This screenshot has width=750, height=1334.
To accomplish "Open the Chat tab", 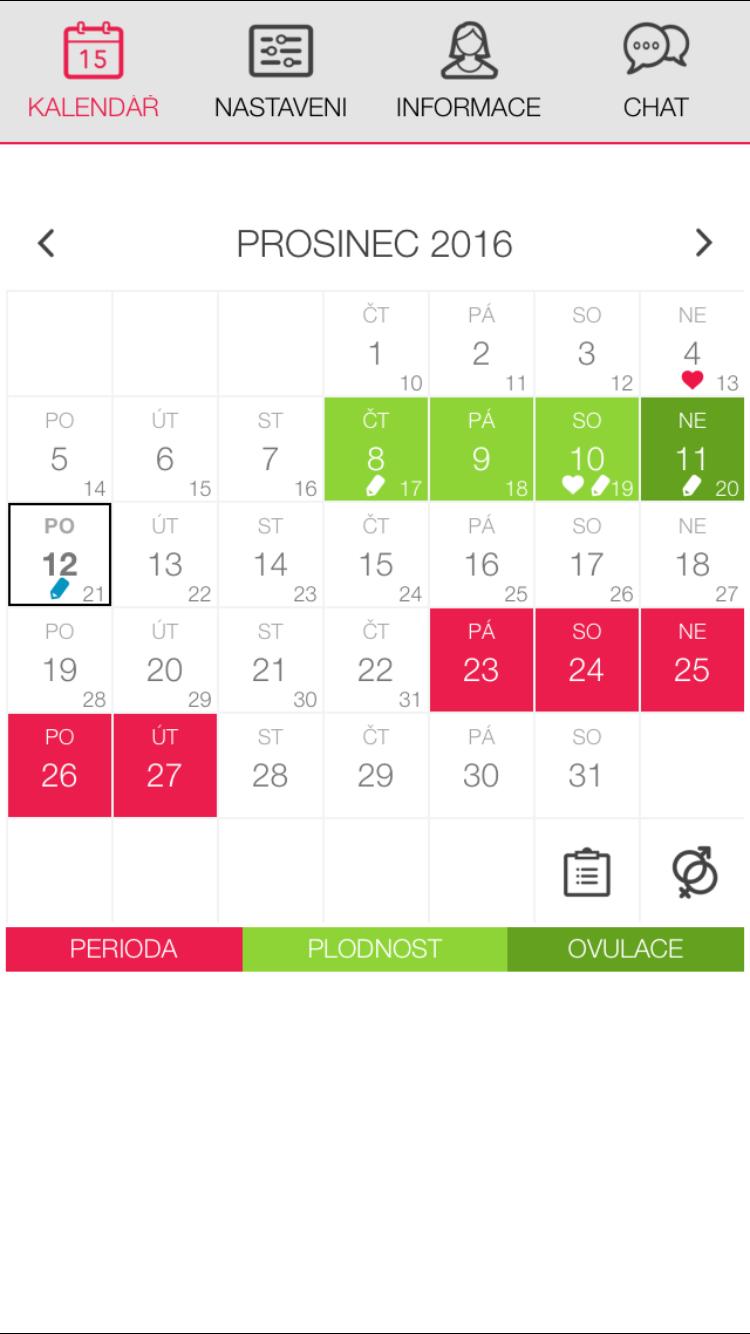I will 655,72.
